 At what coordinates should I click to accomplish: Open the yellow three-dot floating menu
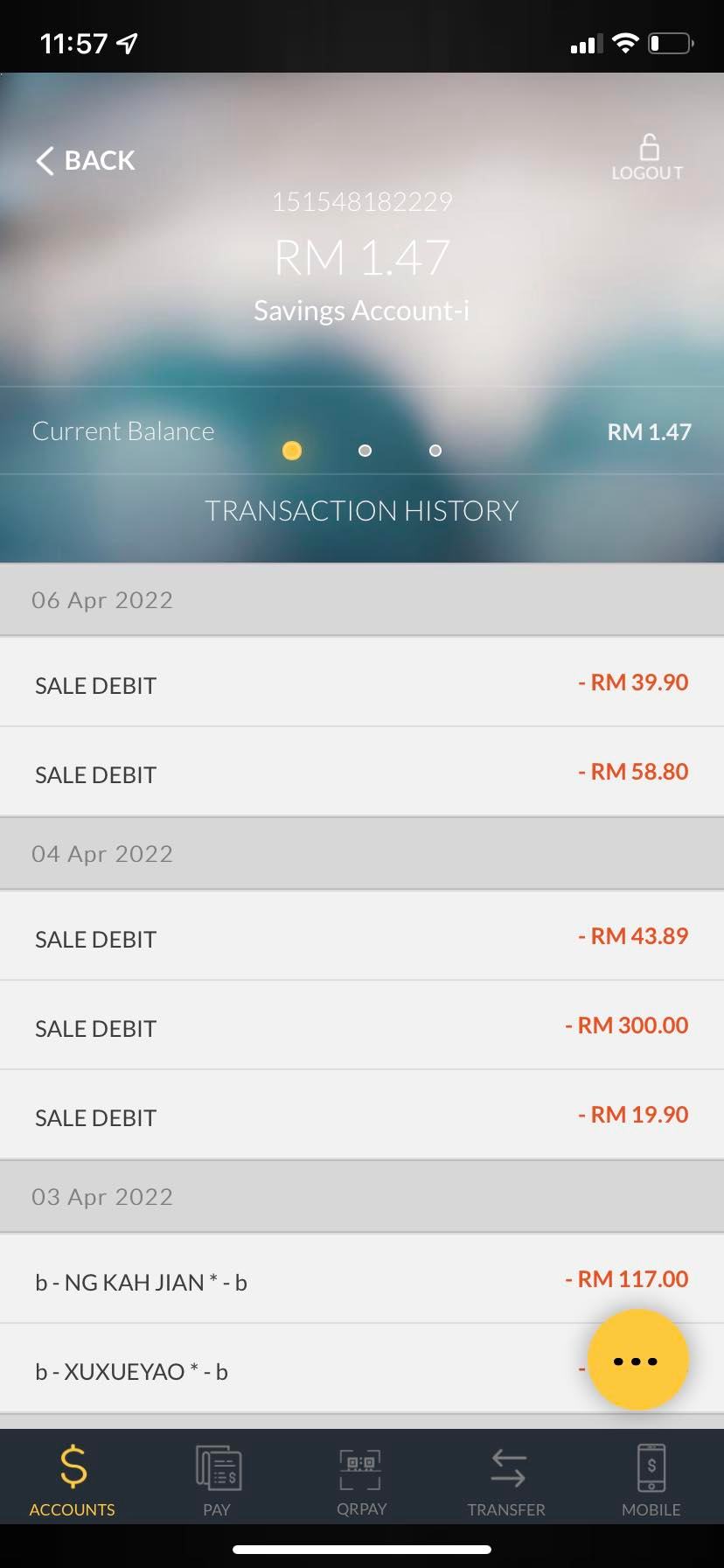click(638, 1361)
